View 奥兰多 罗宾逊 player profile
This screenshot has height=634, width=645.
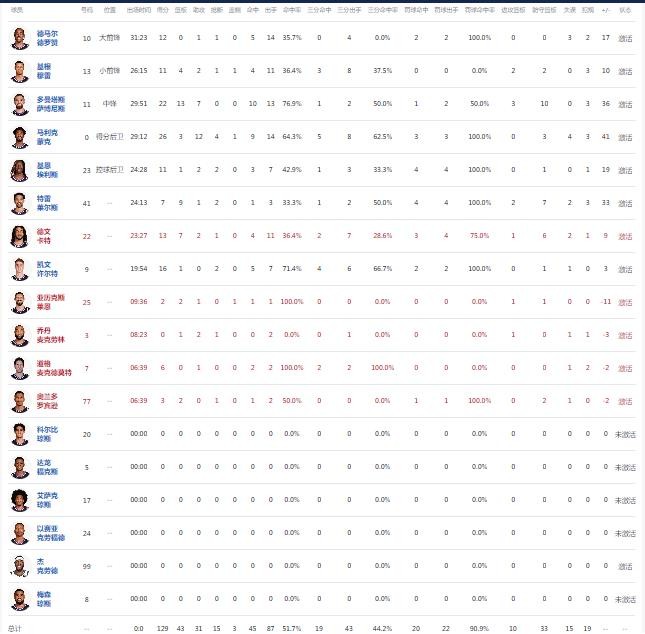coord(48,401)
